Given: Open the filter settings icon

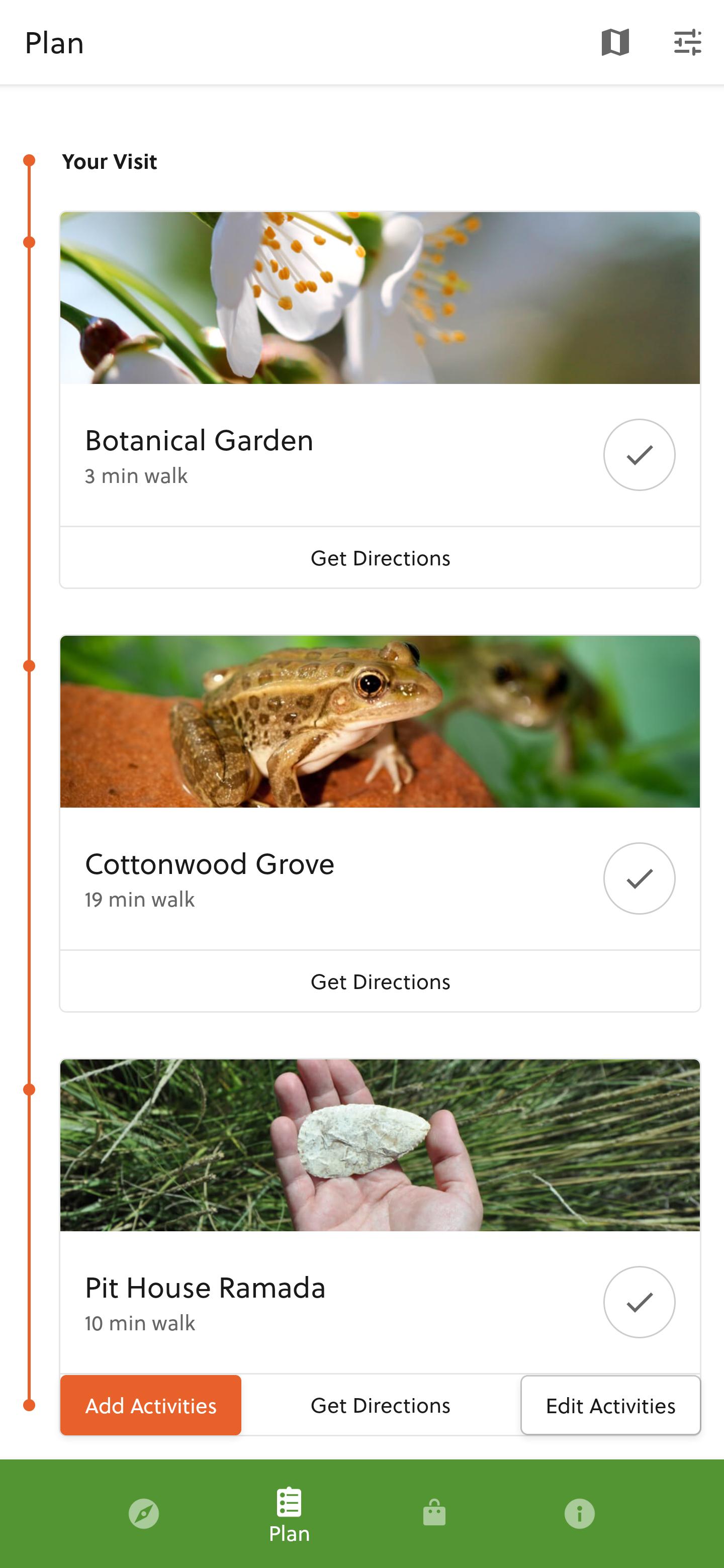Looking at the screenshot, I should tap(687, 43).
